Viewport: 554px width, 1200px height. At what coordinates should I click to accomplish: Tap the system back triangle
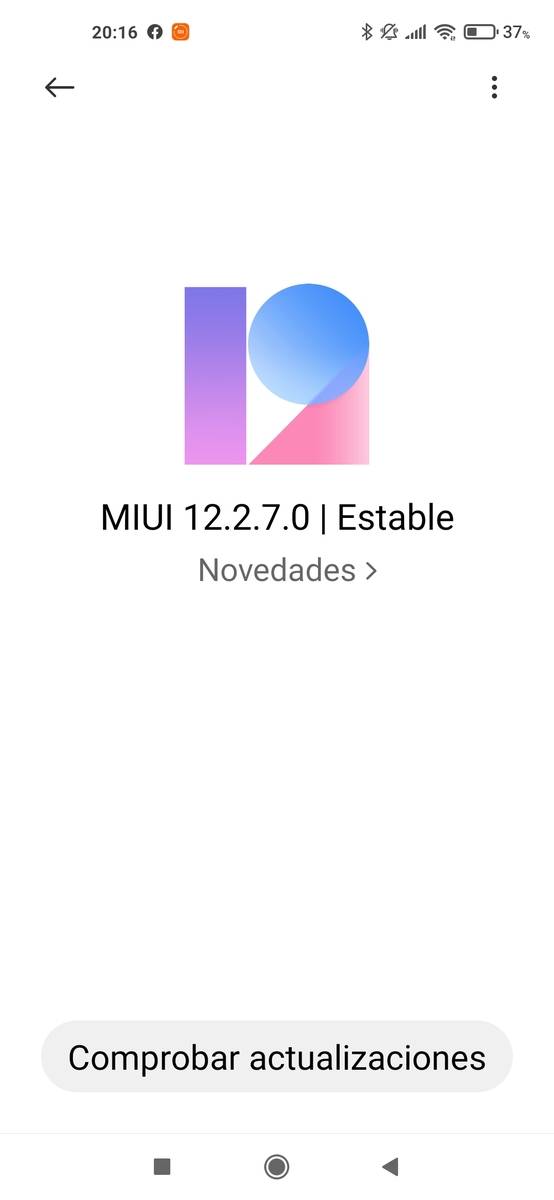point(391,1166)
